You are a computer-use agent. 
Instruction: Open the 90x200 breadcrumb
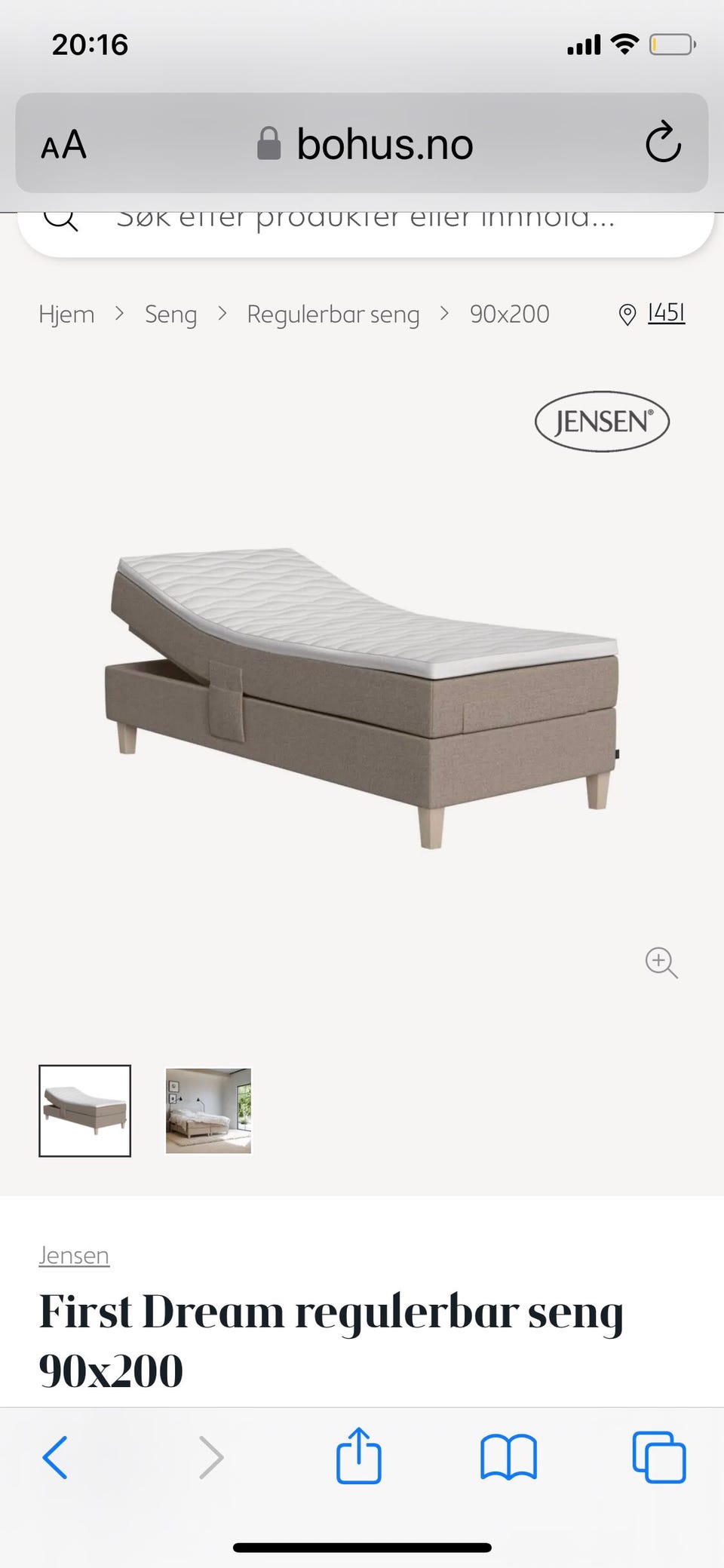pyautogui.click(x=509, y=315)
